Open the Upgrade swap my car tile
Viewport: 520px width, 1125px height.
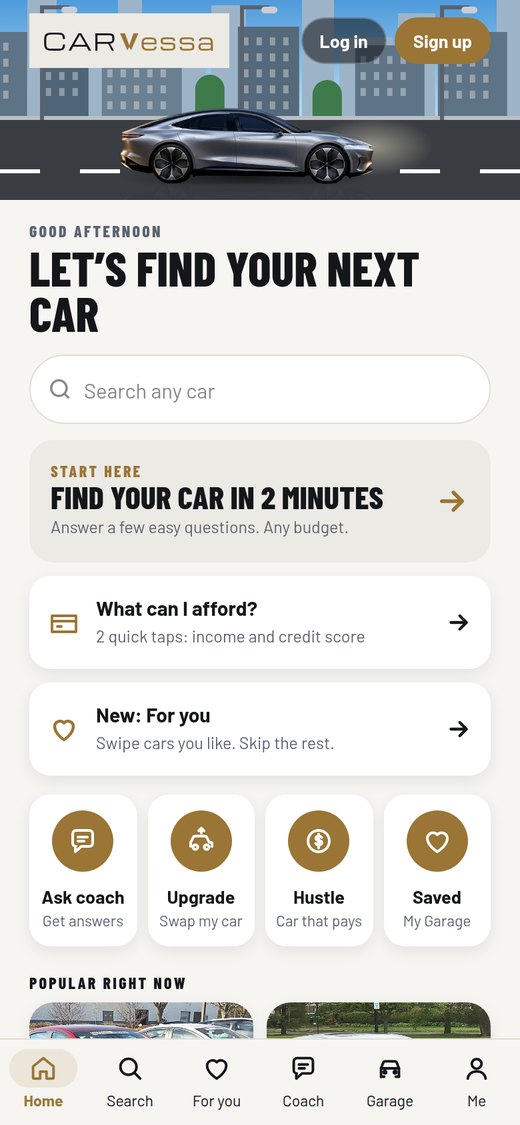[201, 870]
